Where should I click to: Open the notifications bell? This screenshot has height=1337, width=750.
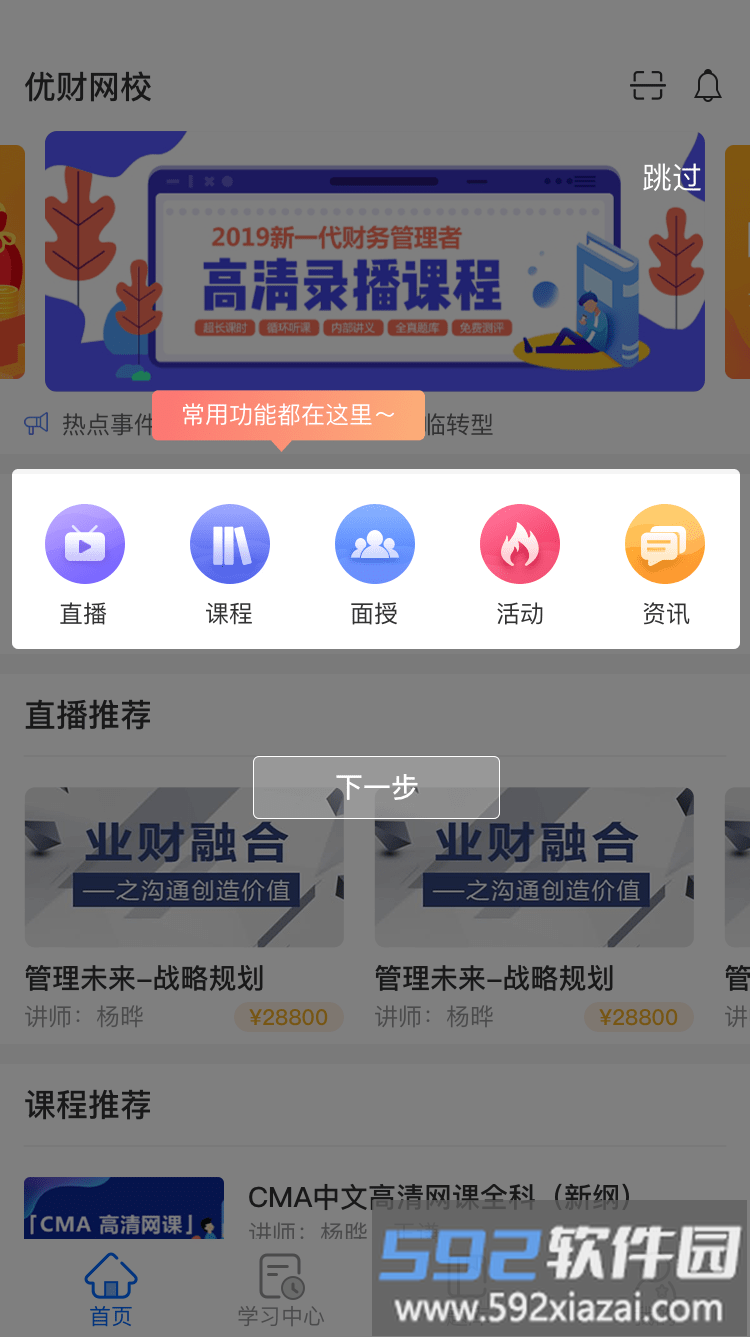tap(708, 86)
